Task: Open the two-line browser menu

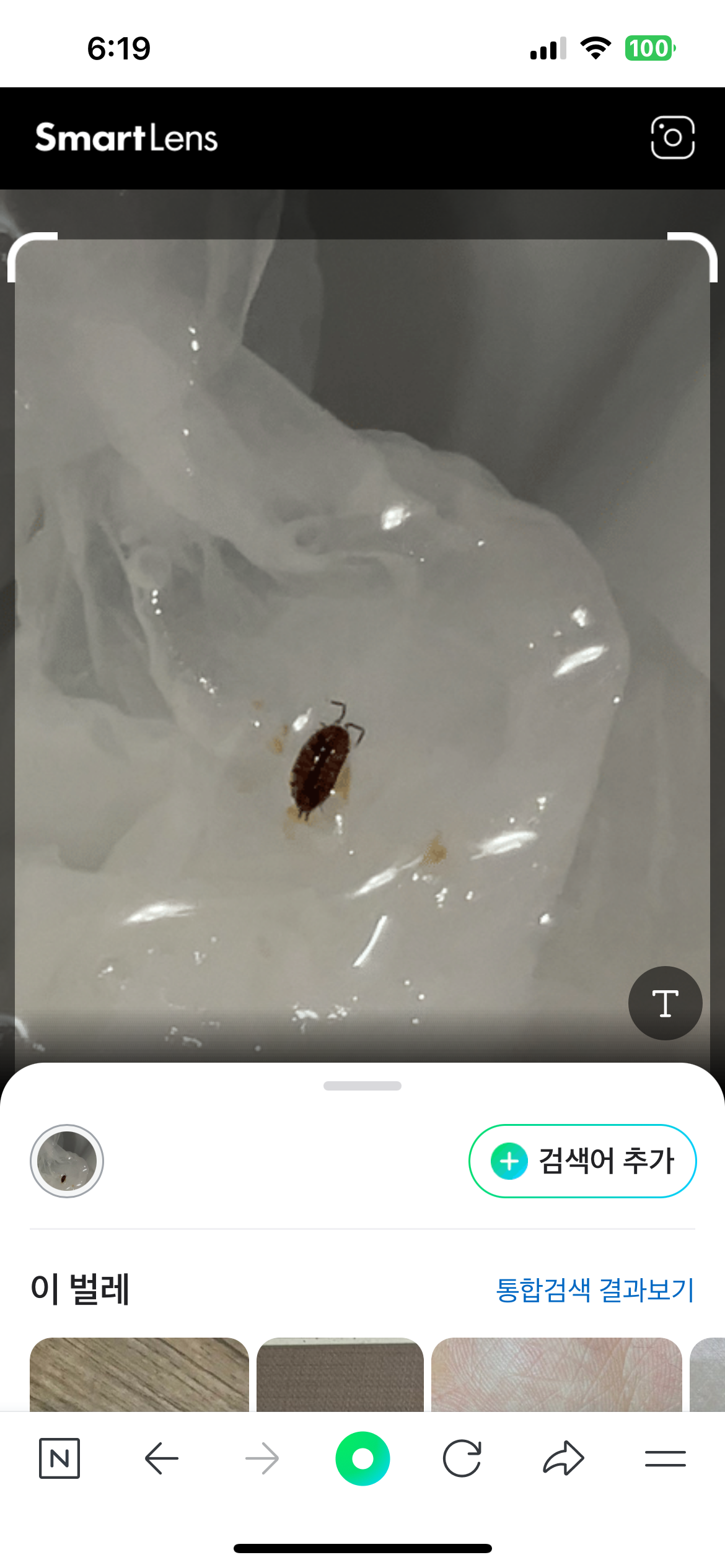Action: pos(665,1458)
